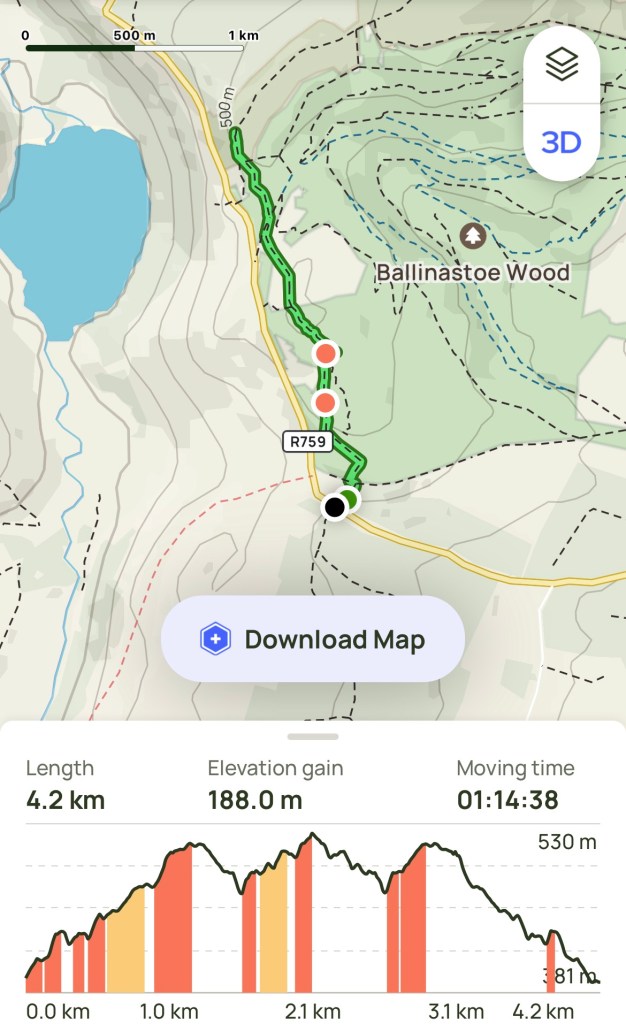626x1024 pixels.
Task: Select the upper red waypoint on the trail
Action: pyautogui.click(x=325, y=353)
